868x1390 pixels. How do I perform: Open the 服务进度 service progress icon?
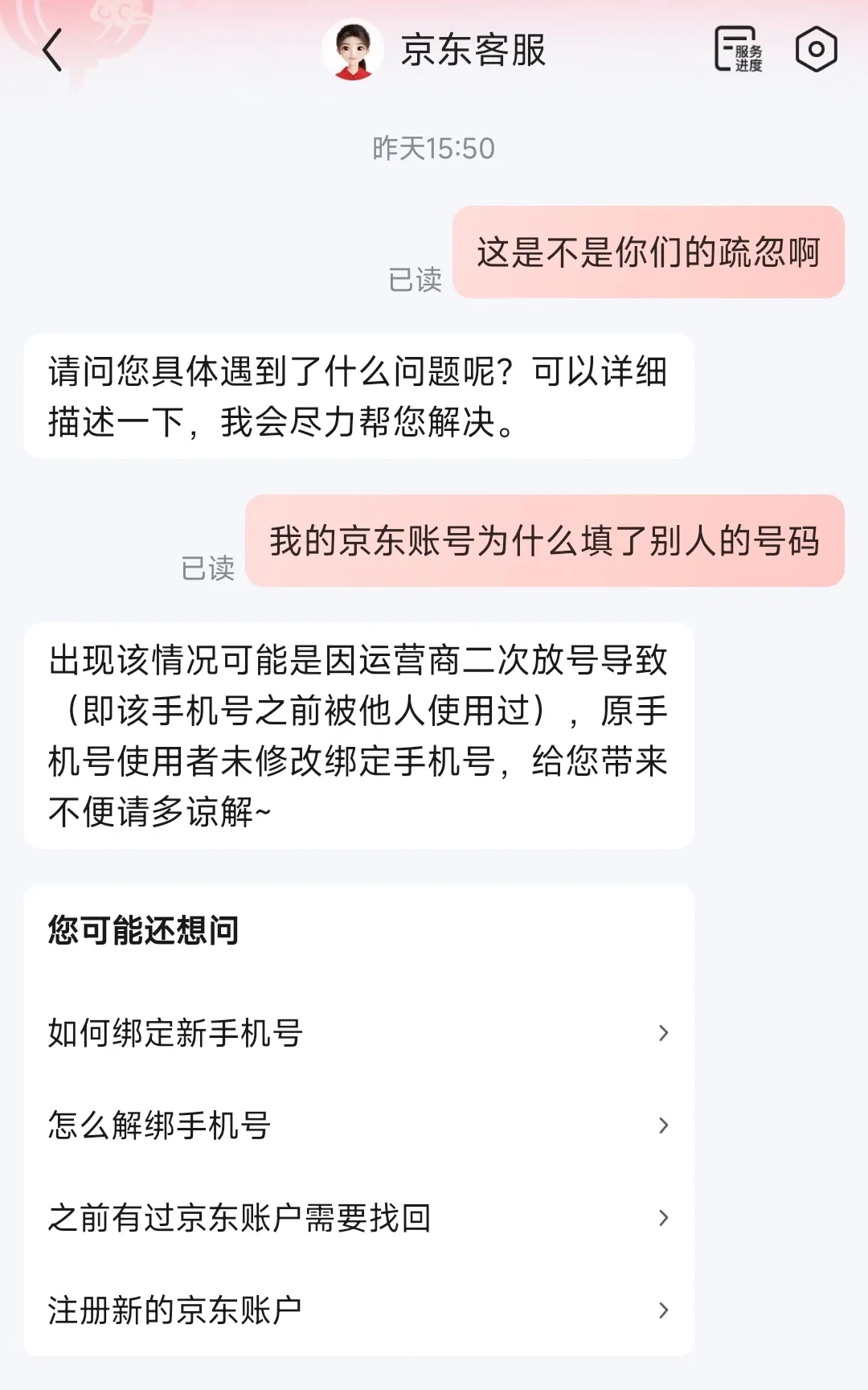pyautogui.click(x=739, y=50)
